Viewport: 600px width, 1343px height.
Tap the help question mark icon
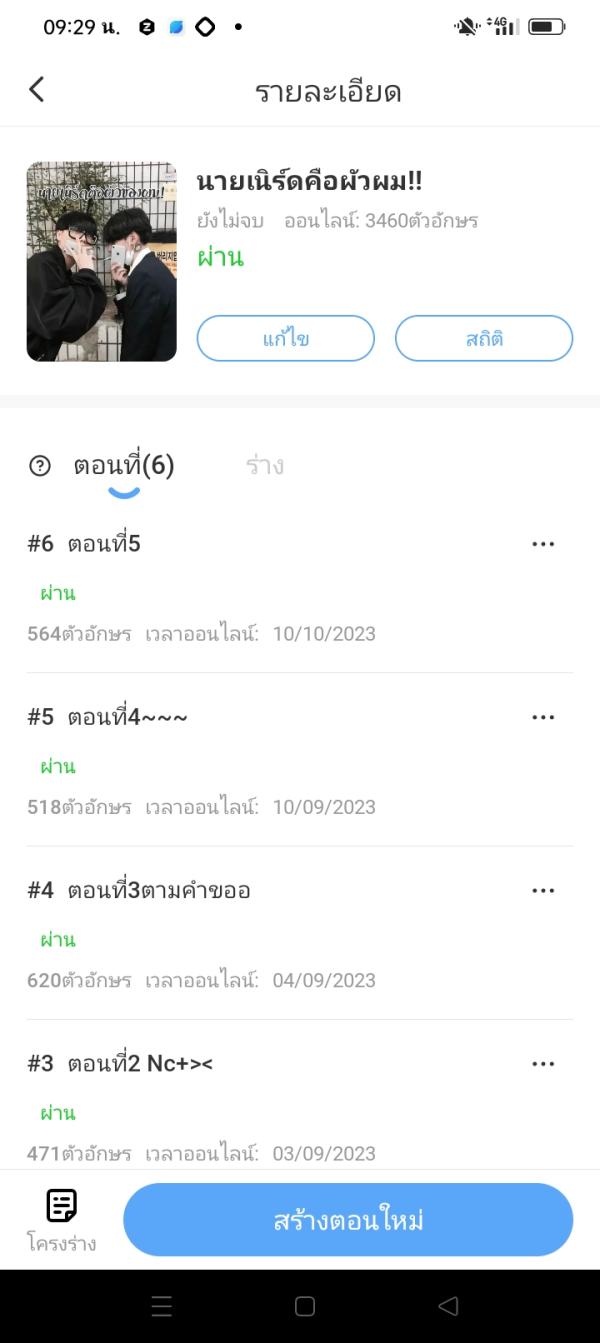(x=40, y=465)
